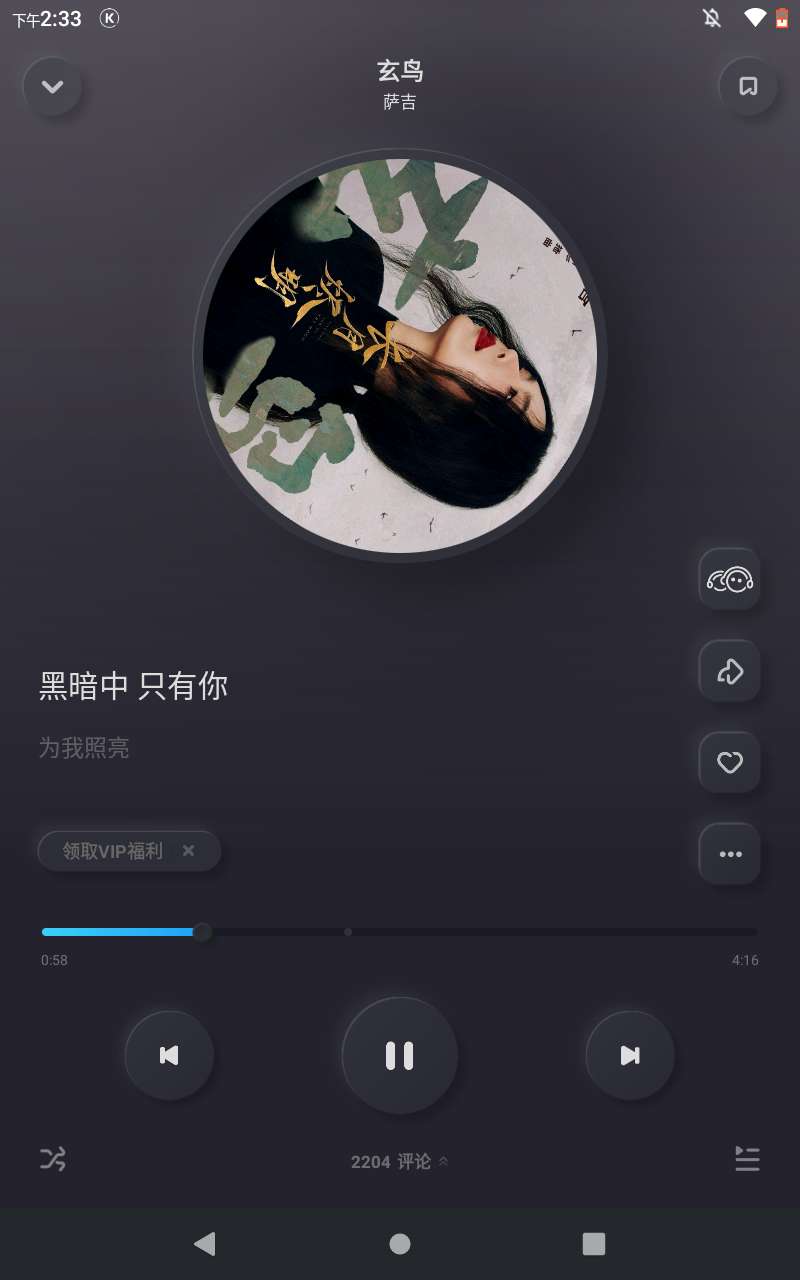800x1280 pixels.
Task: Collapse the player with the down chevron
Action: point(52,87)
